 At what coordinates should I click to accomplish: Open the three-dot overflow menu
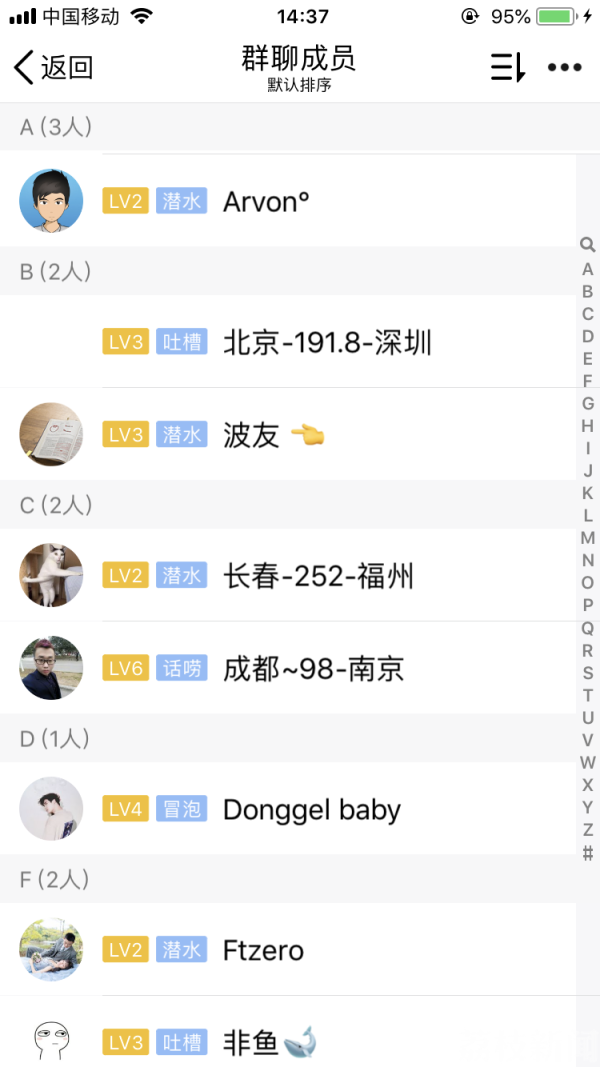click(x=564, y=68)
